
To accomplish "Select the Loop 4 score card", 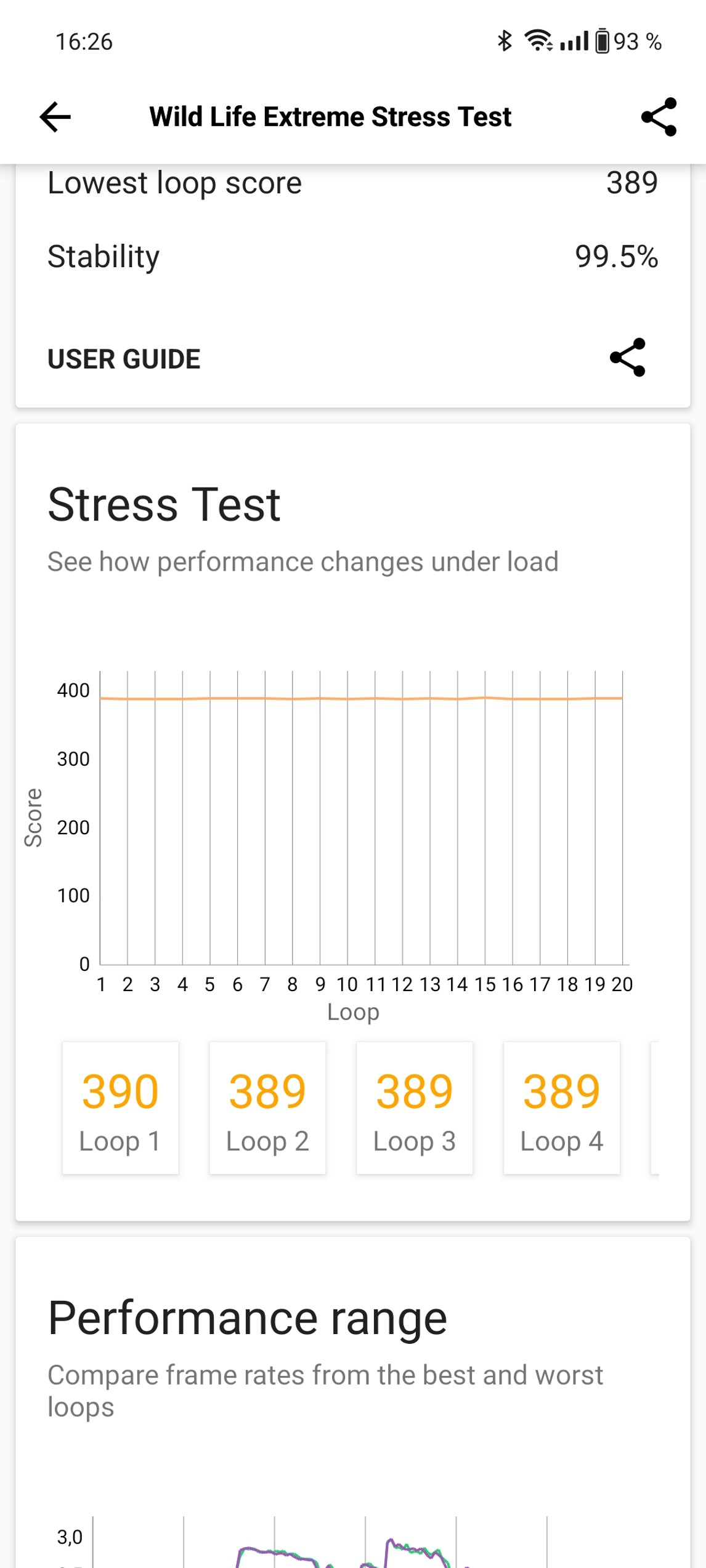I will coord(561,1108).
